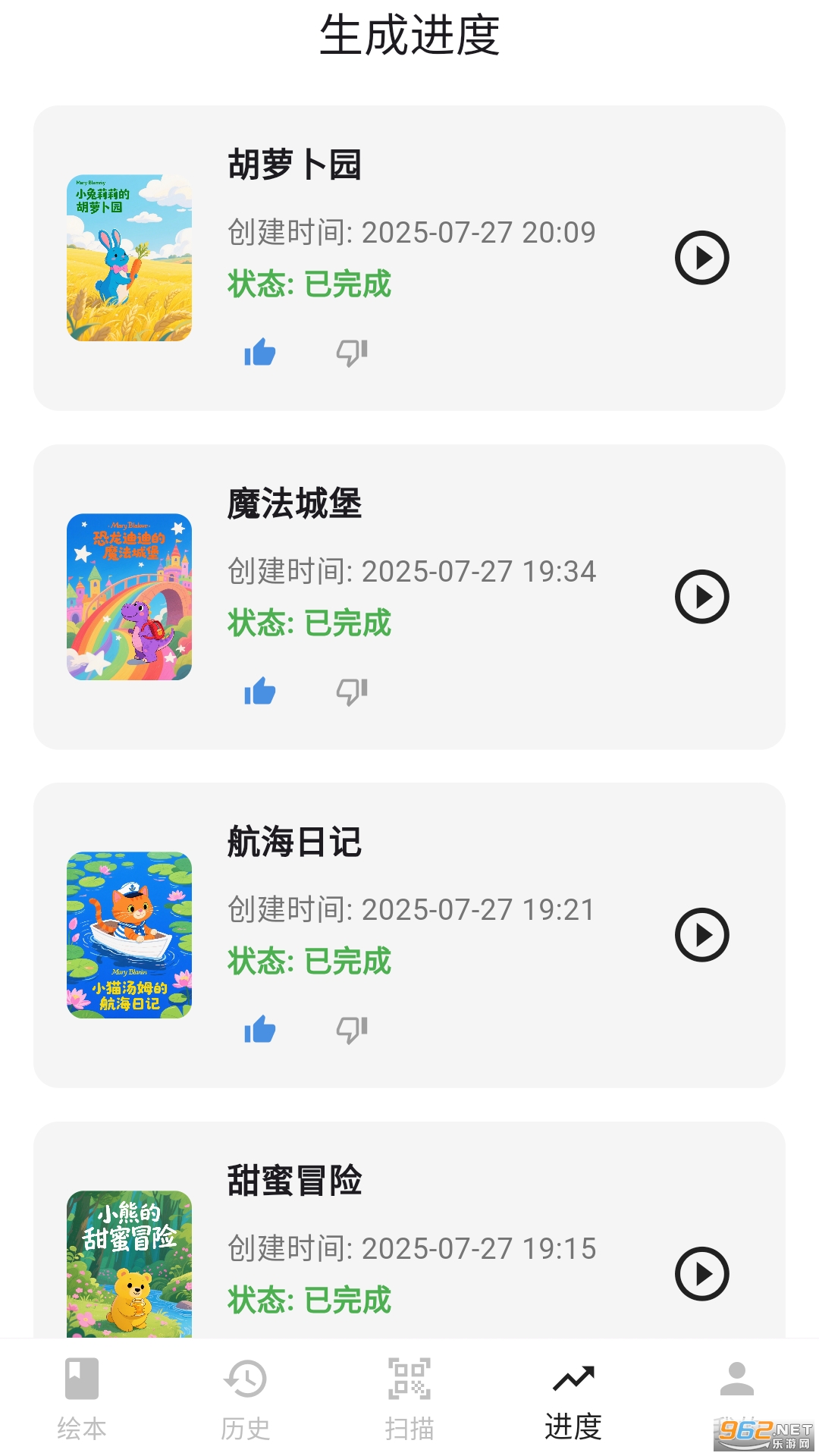Select the 进度 tab
This screenshot has height=1456, width=819.
coord(573,1398)
